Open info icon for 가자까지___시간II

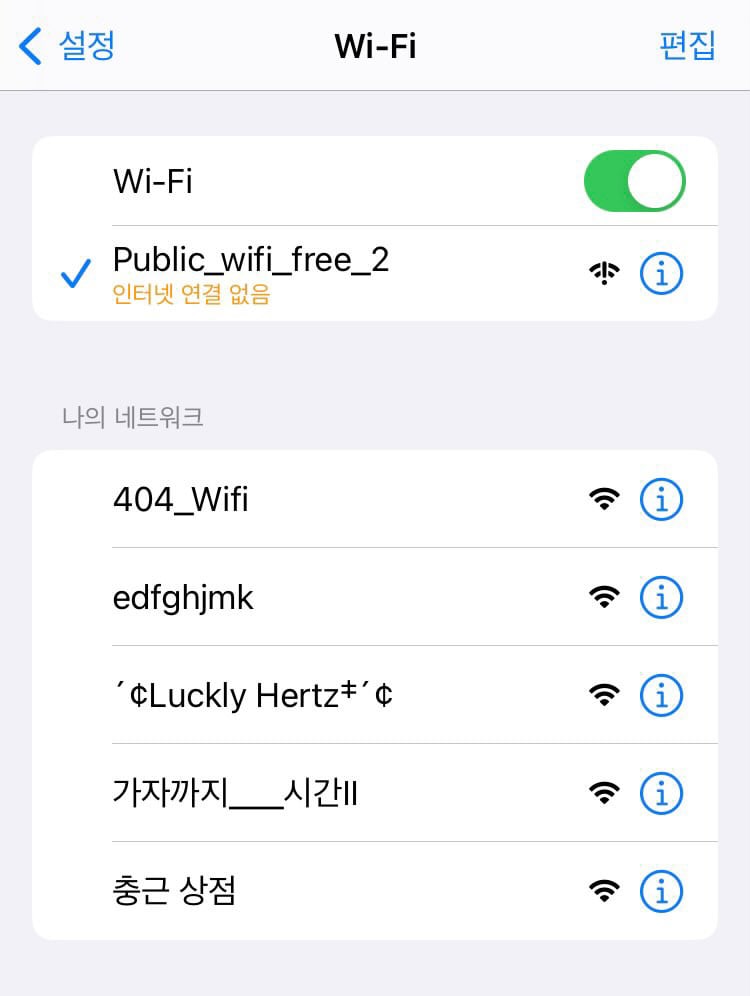[661, 793]
